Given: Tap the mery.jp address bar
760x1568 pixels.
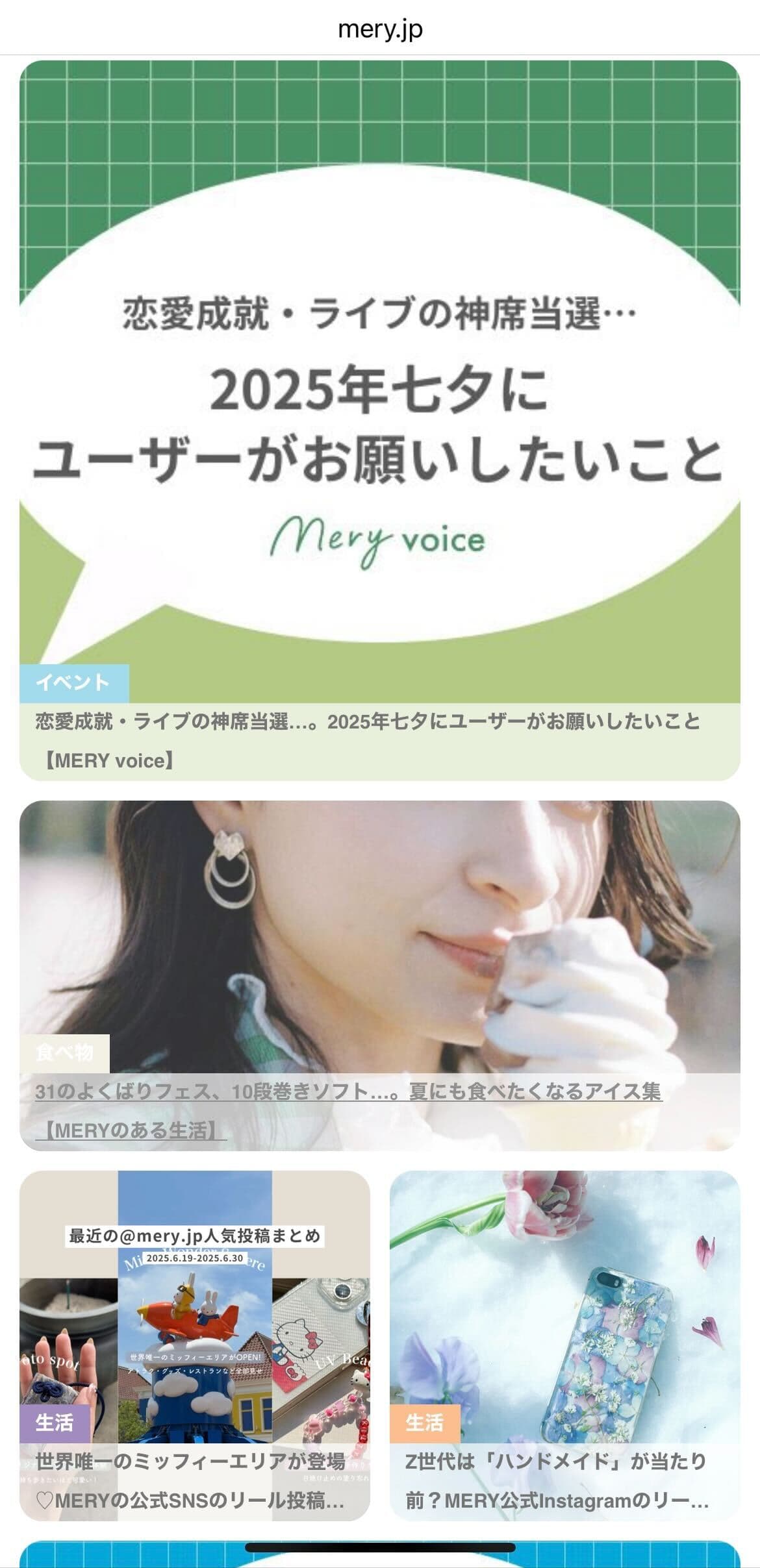Looking at the screenshot, I should 380,29.
